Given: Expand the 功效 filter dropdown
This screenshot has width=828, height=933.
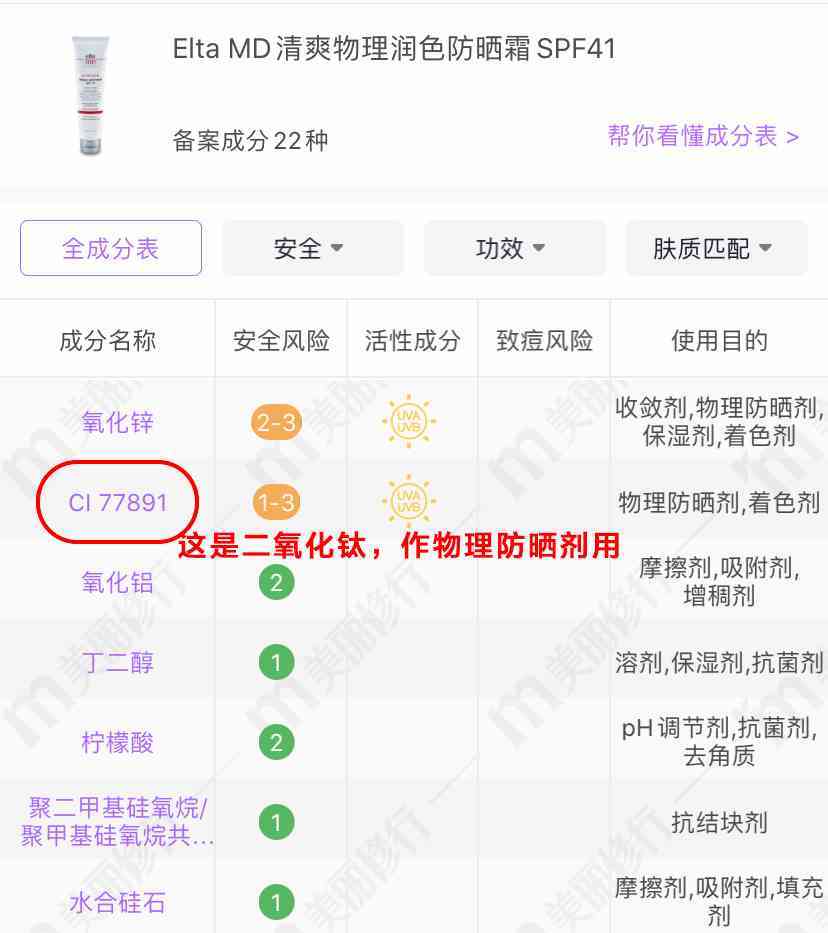Looking at the screenshot, I should click(x=514, y=248).
